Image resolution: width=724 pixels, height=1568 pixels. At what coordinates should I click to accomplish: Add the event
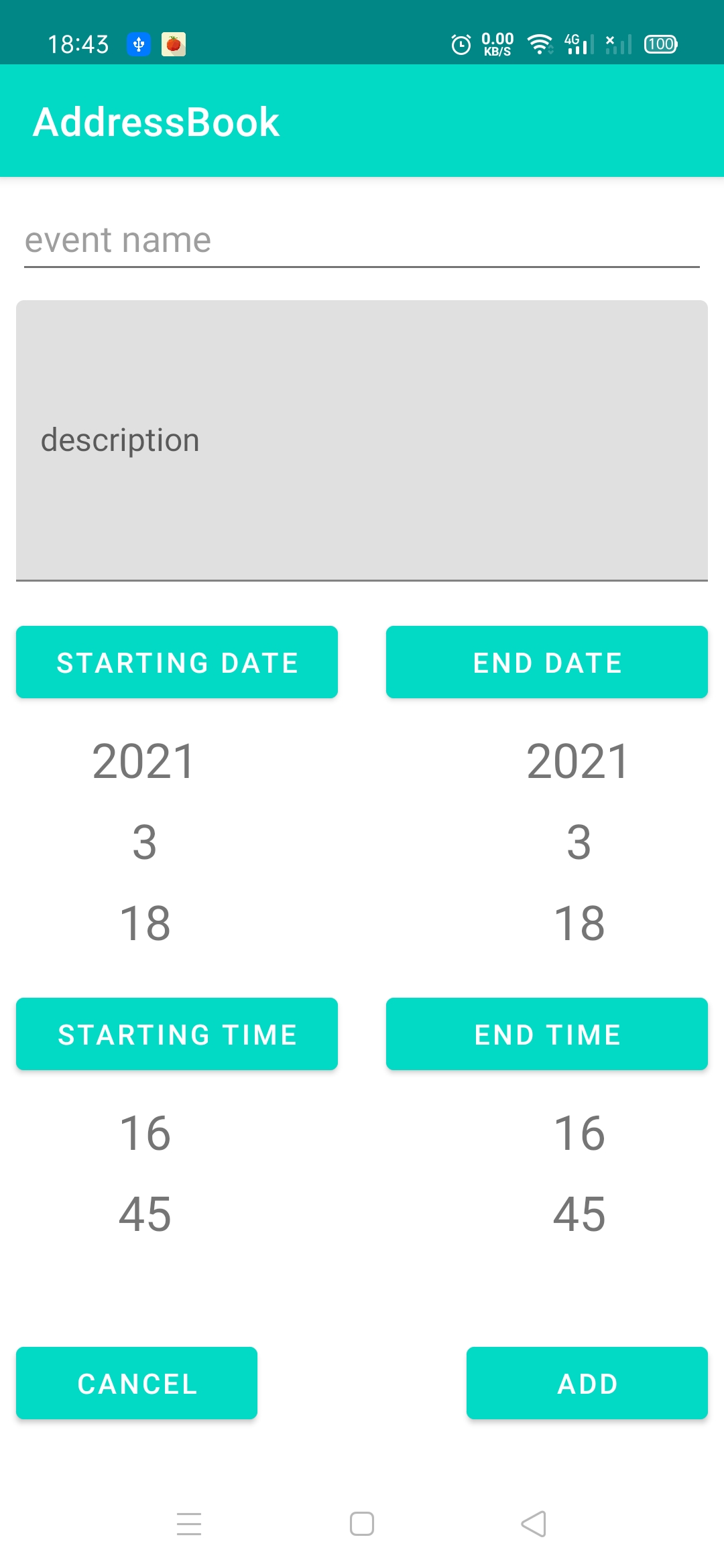587,1383
